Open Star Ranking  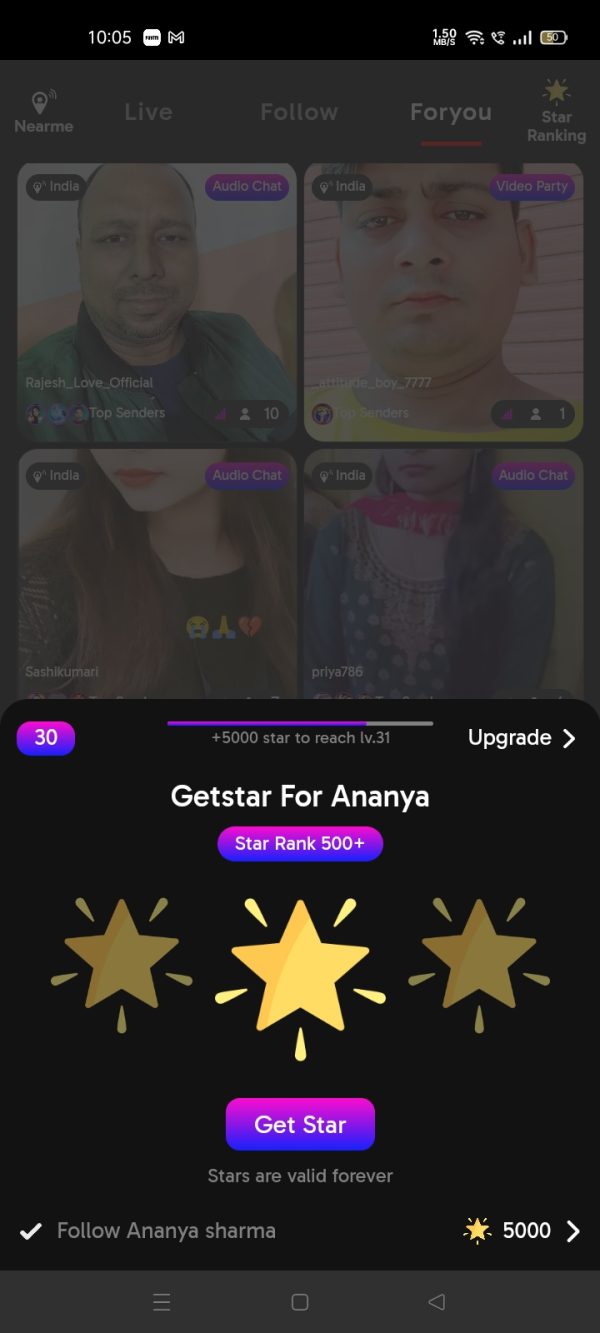coord(556,112)
